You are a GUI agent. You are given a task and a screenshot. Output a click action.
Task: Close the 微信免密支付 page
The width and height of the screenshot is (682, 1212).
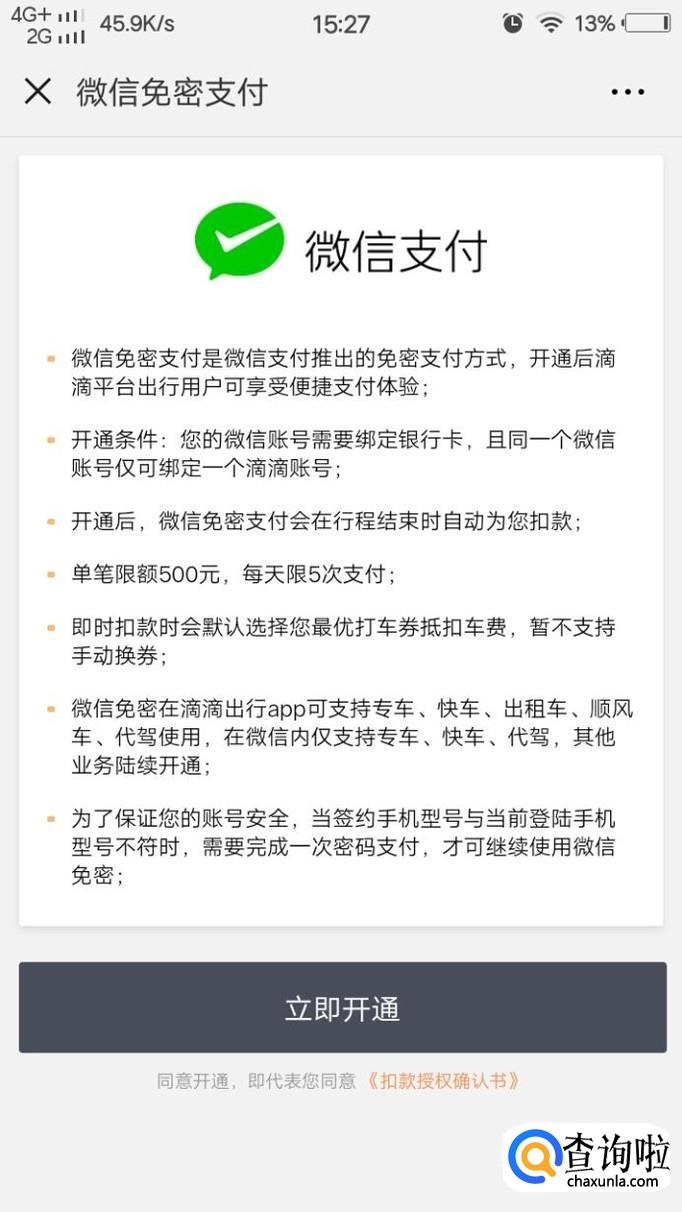tap(38, 92)
